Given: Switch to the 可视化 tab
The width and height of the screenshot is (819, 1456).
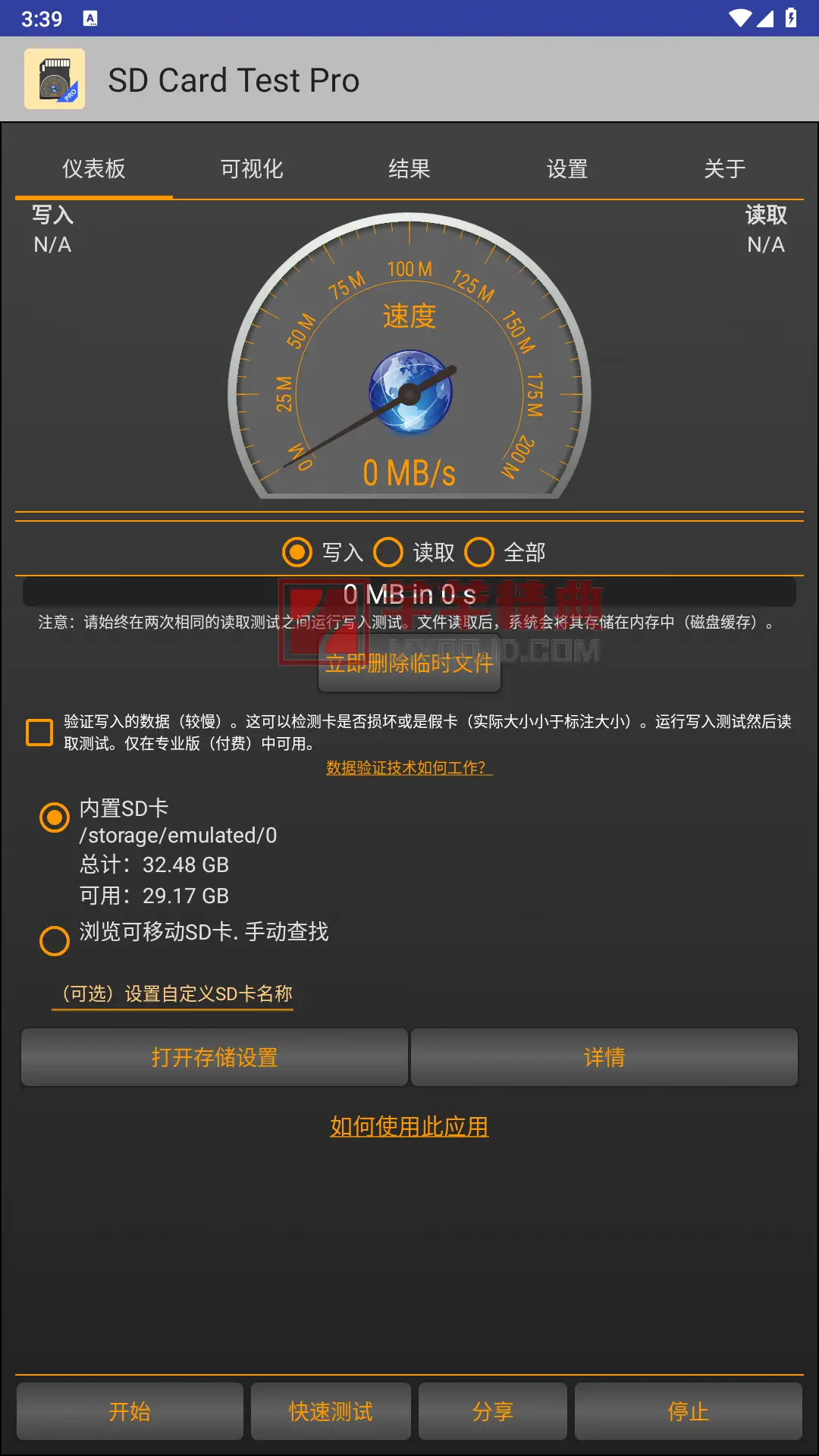Looking at the screenshot, I should (252, 168).
